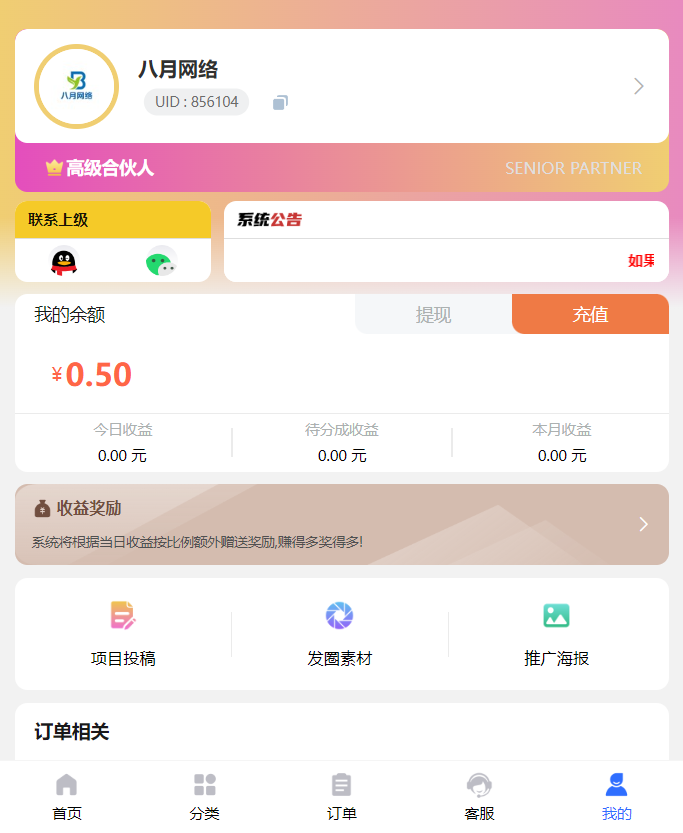Image resolution: width=683 pixels, height=833 pixels.
Task: Tap the 提现 withdraw button
Action: (433, 314)
